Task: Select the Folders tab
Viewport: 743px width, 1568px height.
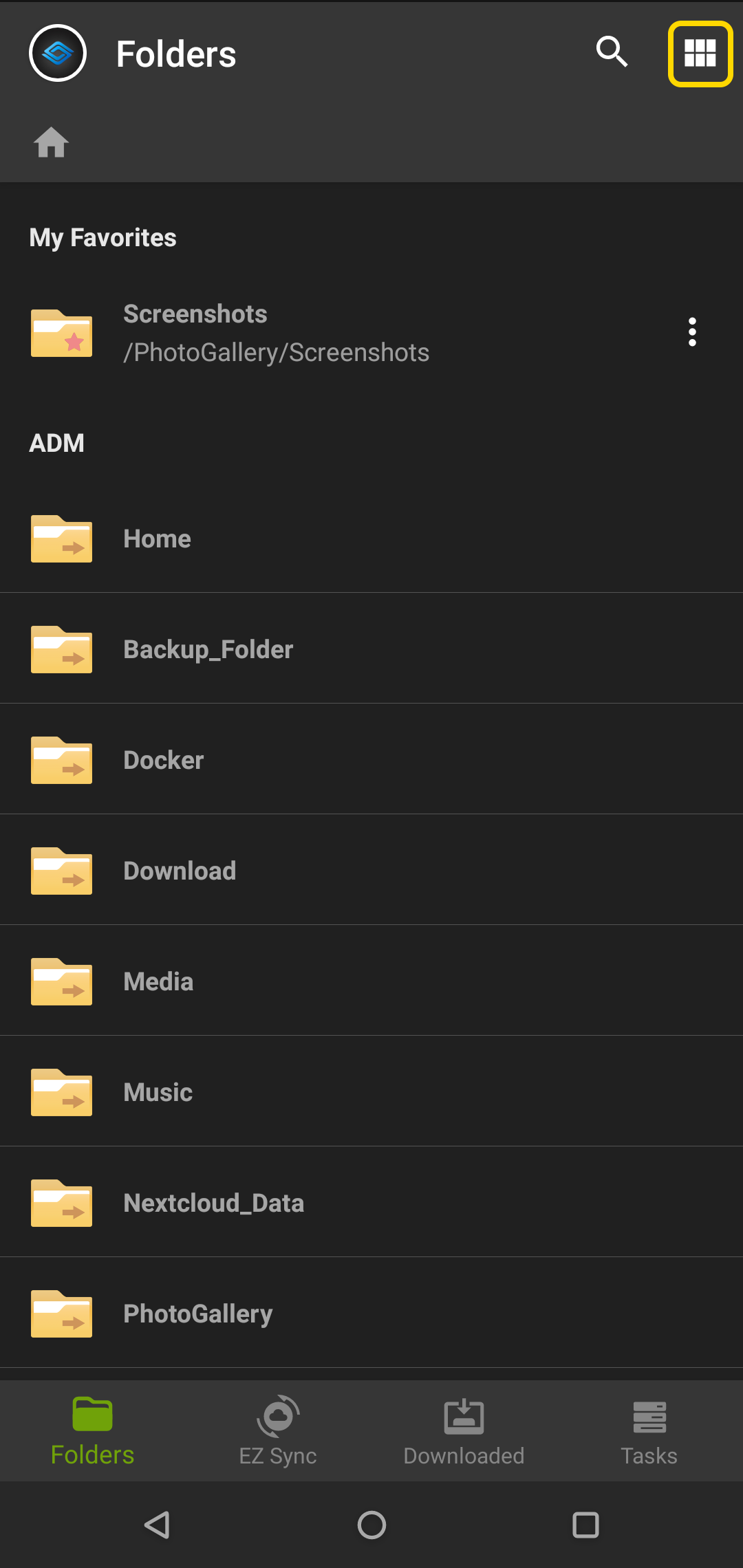Action: click(92, 1430)
